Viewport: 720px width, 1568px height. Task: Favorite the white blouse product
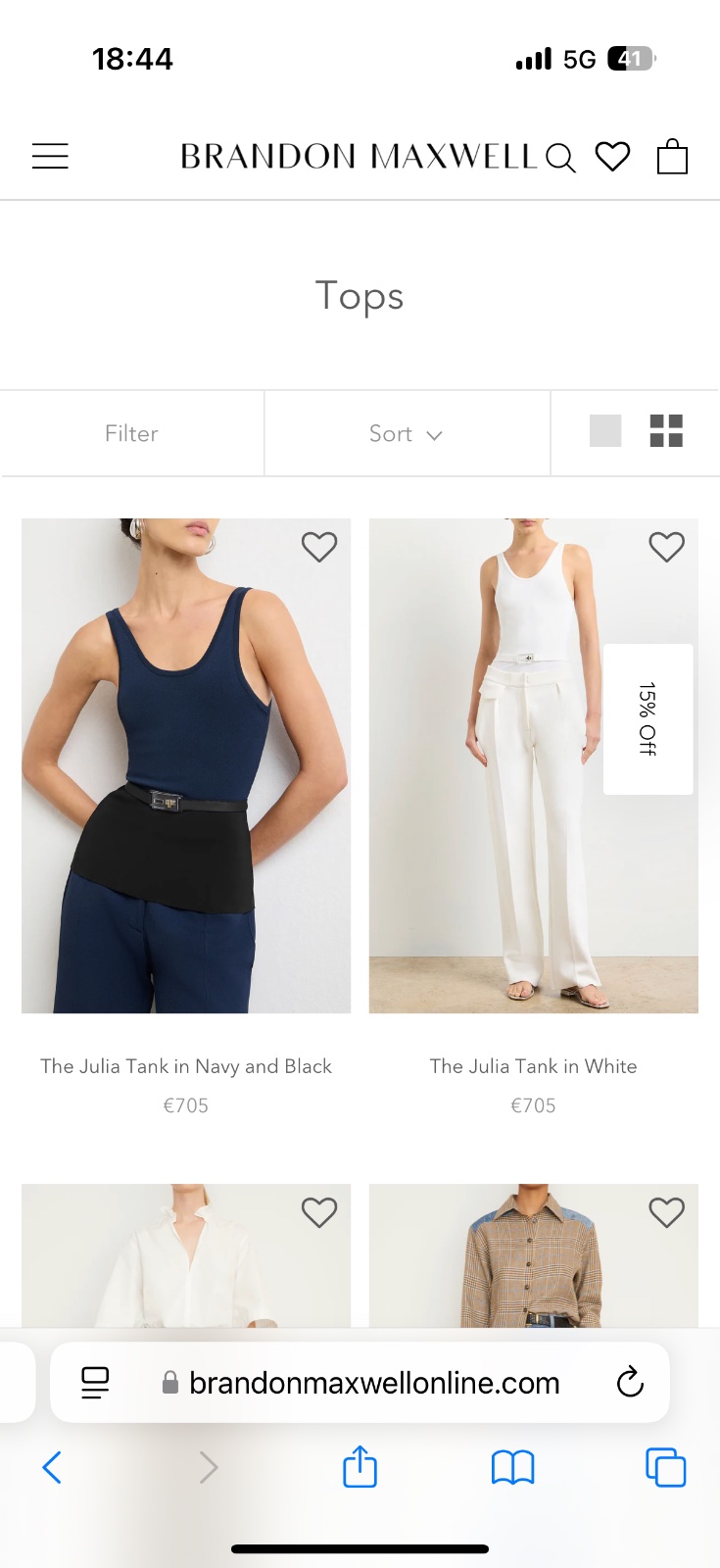pos(319,1213)
